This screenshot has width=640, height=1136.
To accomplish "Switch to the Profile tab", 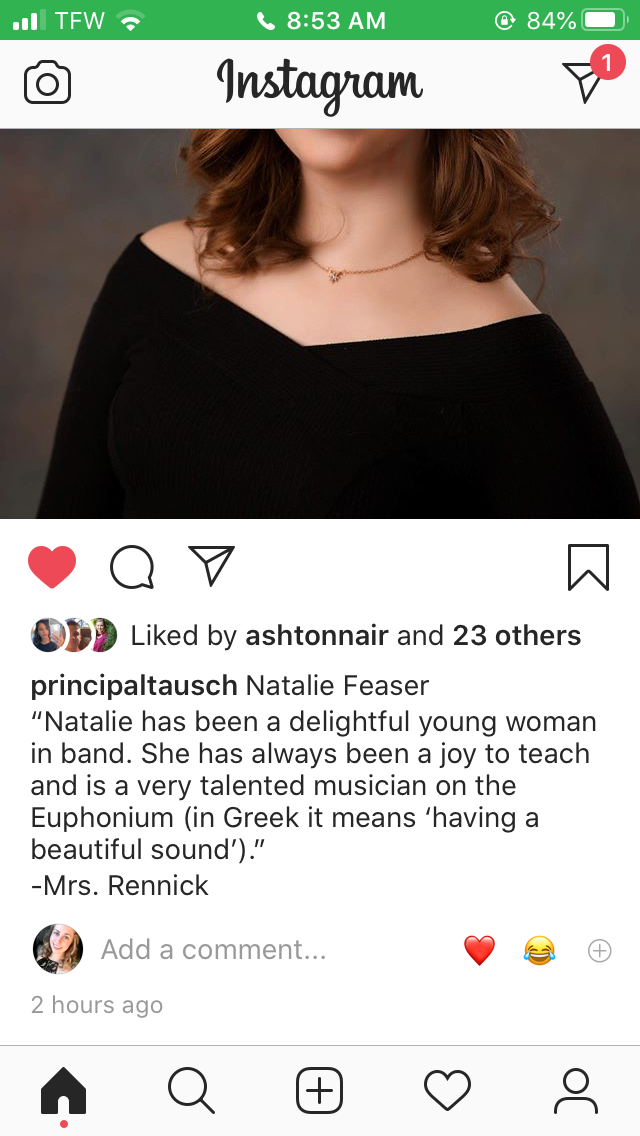I will (575, 1090).
